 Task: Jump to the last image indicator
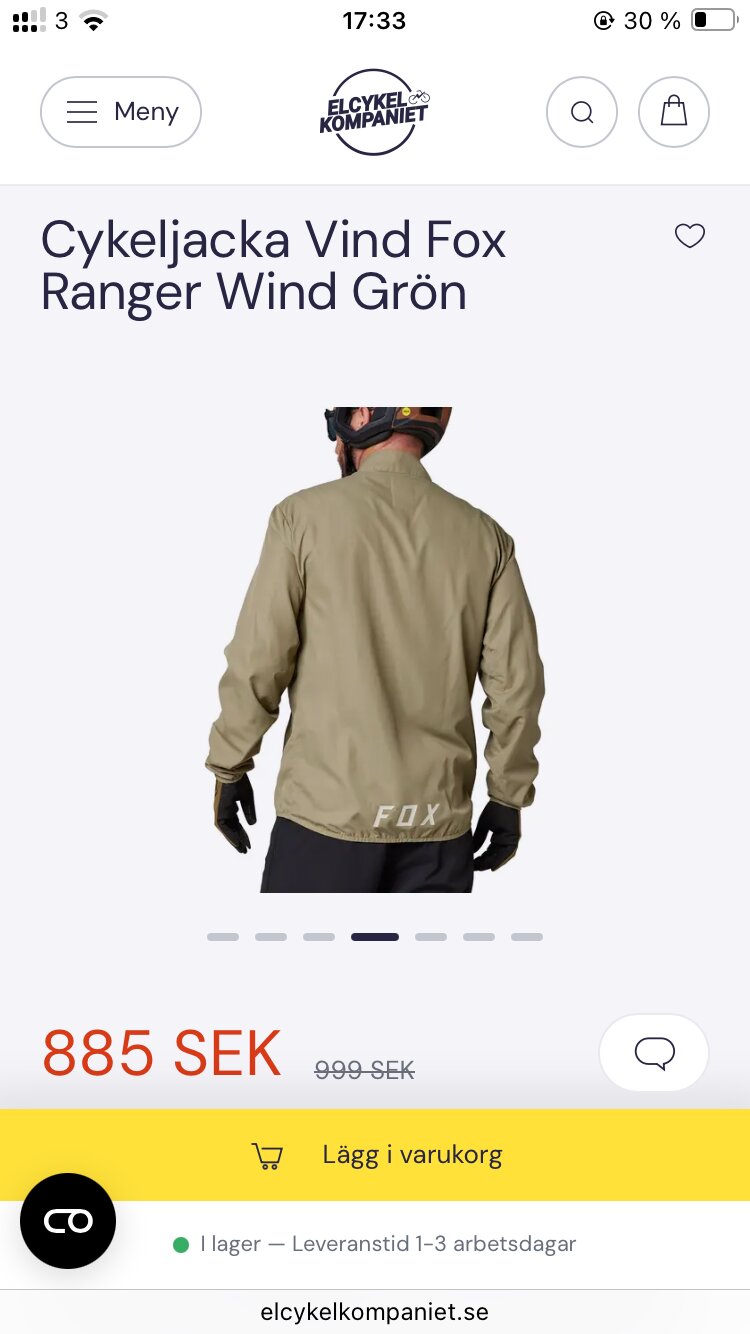tap(527, 937)
